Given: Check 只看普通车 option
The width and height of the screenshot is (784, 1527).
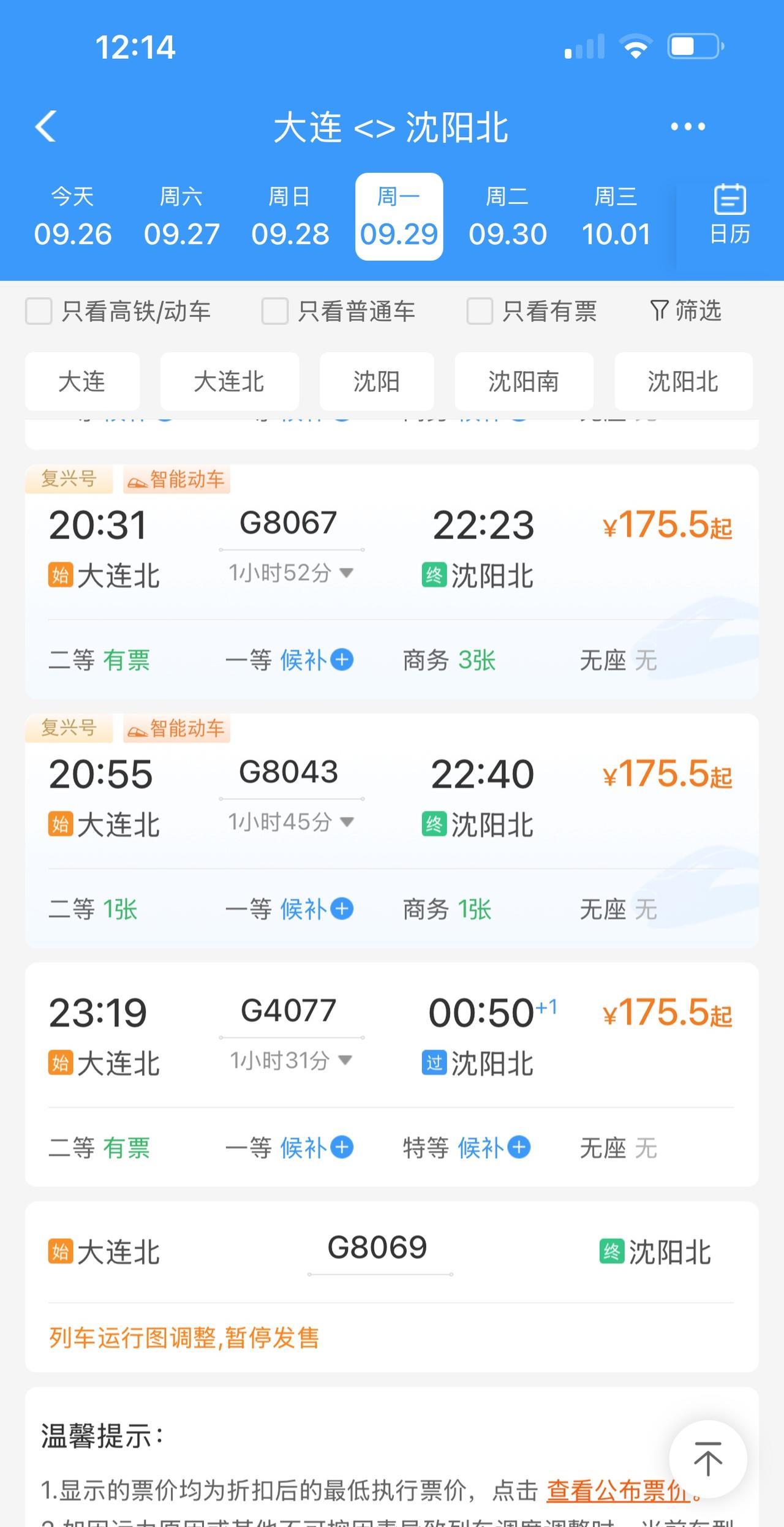Looking at the screenshot, I should (x=275, y=311).
